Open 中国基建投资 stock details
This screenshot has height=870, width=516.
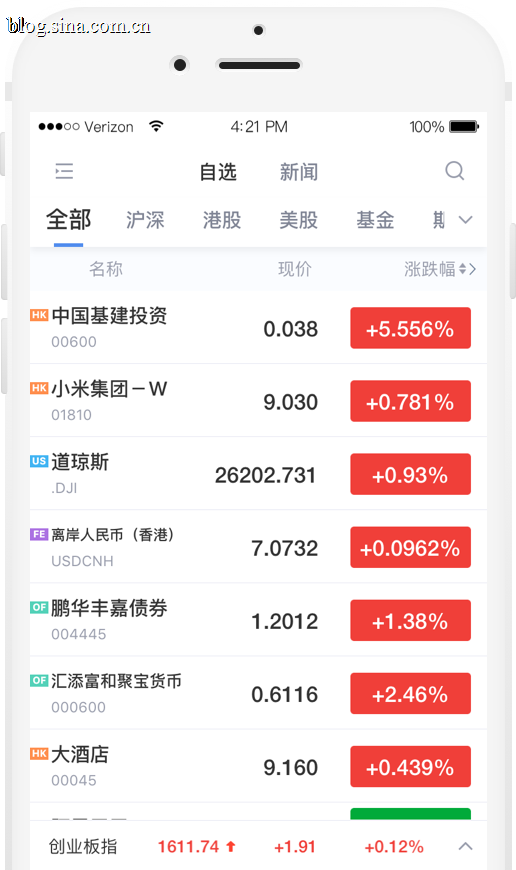(x=259, y=328)
